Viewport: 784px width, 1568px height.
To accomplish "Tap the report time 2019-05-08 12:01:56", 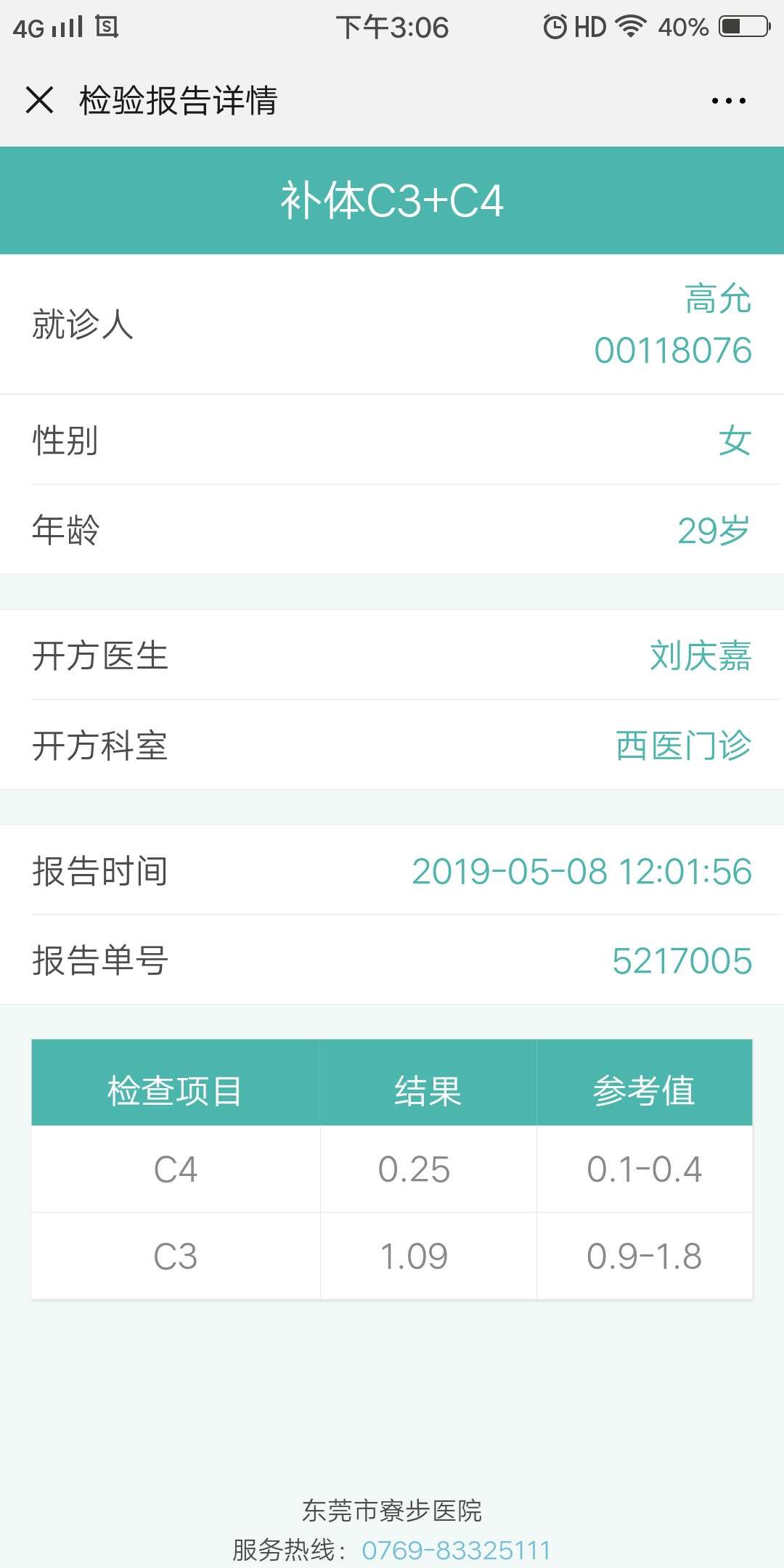I will point(581,872).
